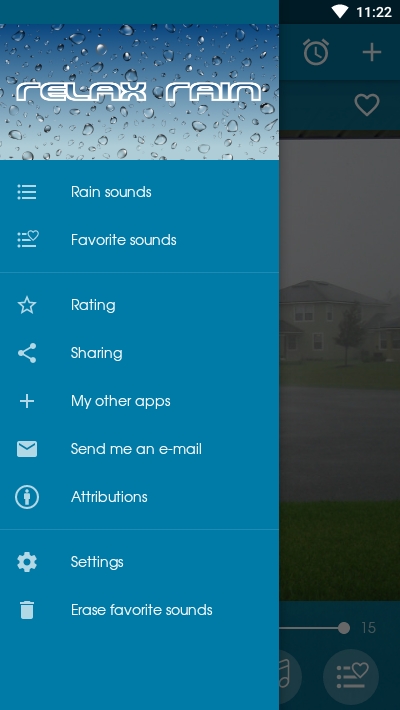Select Sharing in the drawer
The height and width of the screenshot is (710, 400).
point(140,353)
